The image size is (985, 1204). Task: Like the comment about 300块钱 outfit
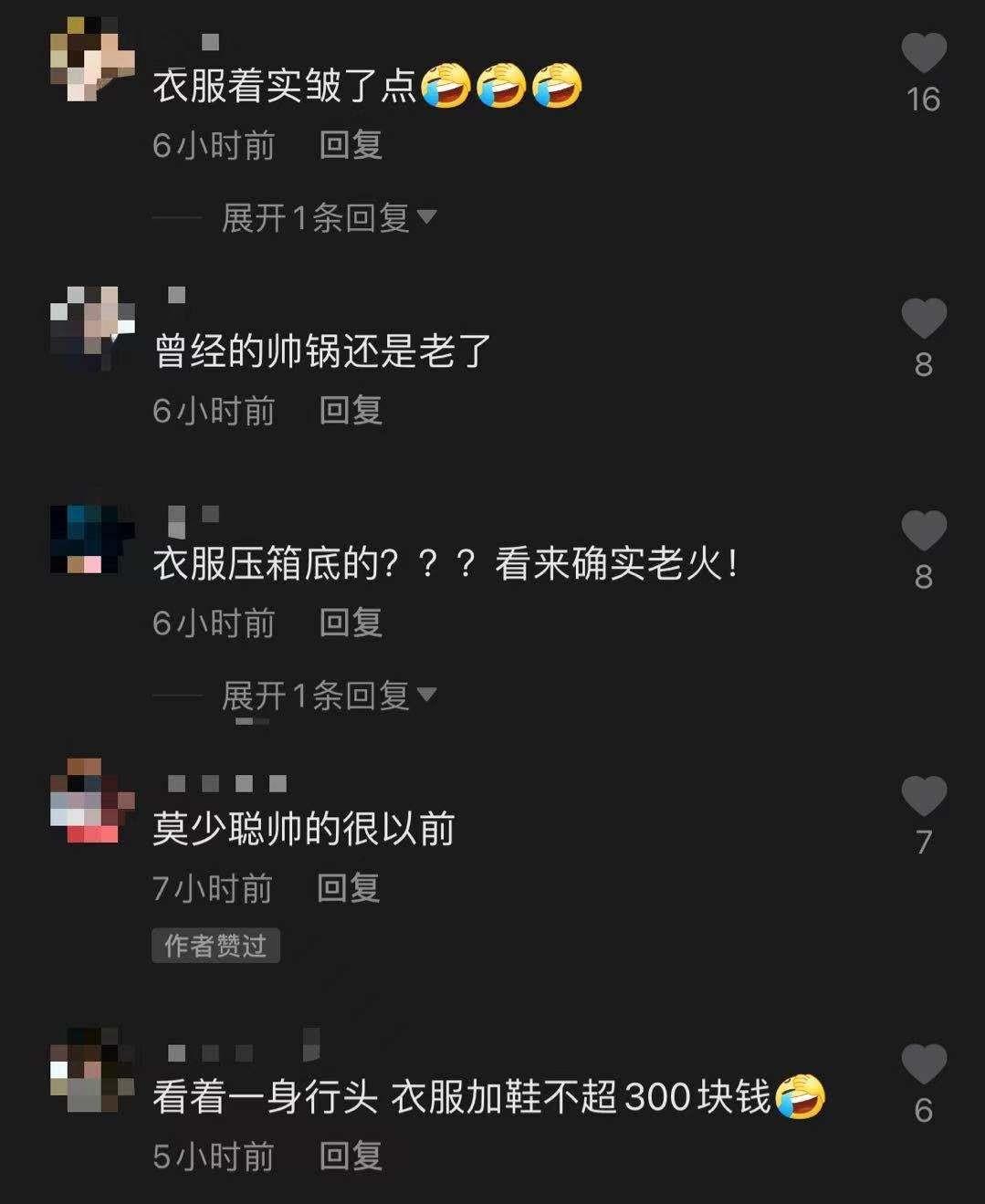pos(924,1064)
